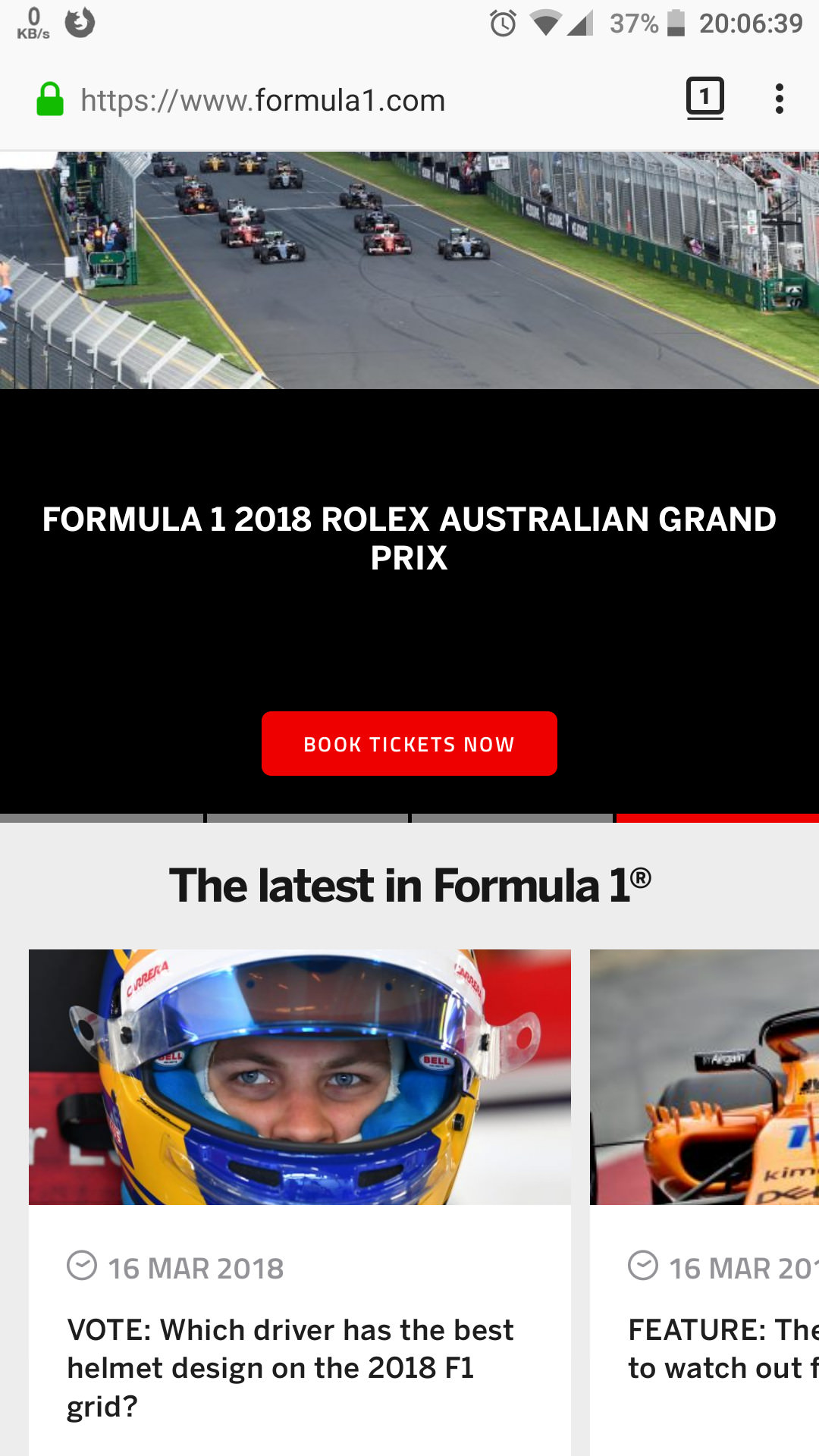Image resolution: width=819 pixels, height=1456 pixels.
Task: Select the first carousel slide indicator
Action: click(x=102, y=818)
